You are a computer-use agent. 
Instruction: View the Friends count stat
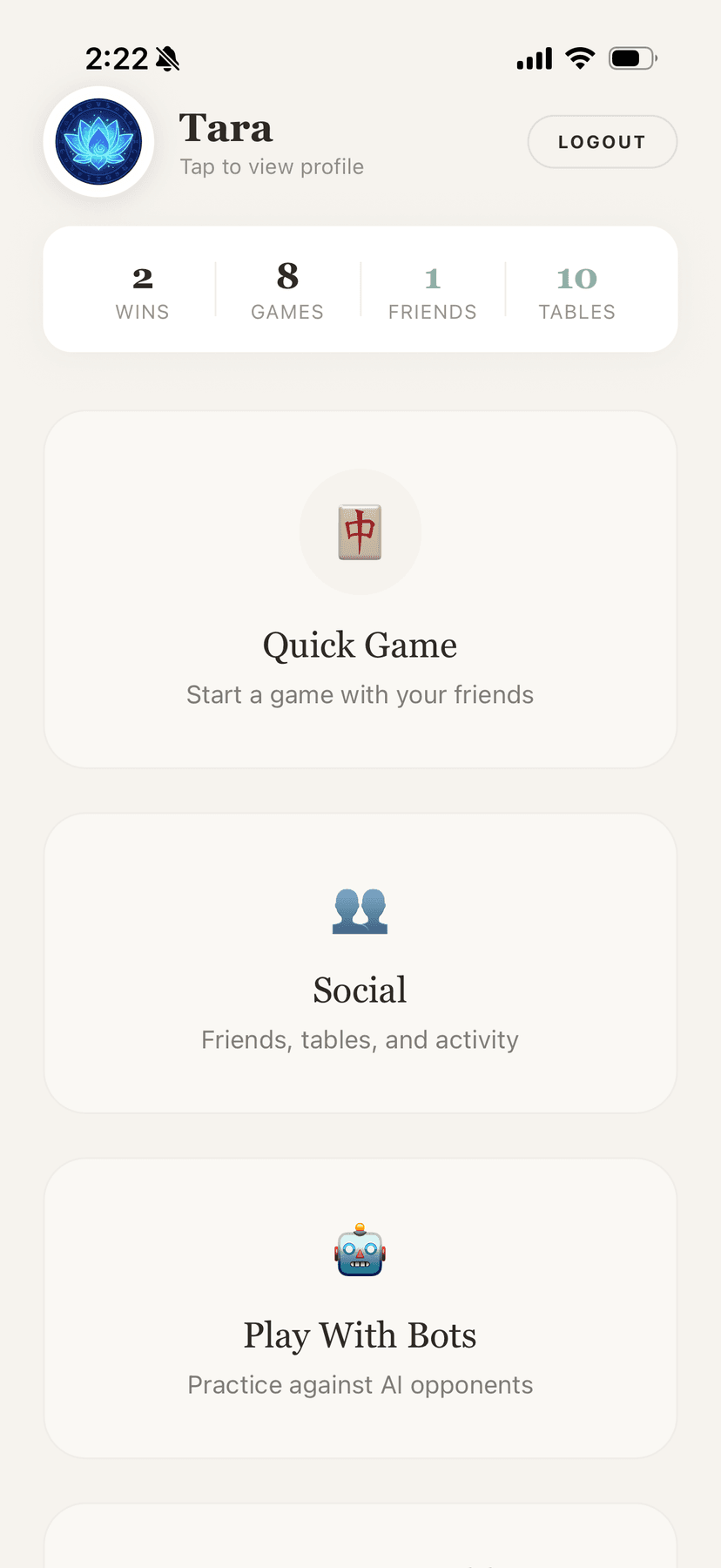432,291
